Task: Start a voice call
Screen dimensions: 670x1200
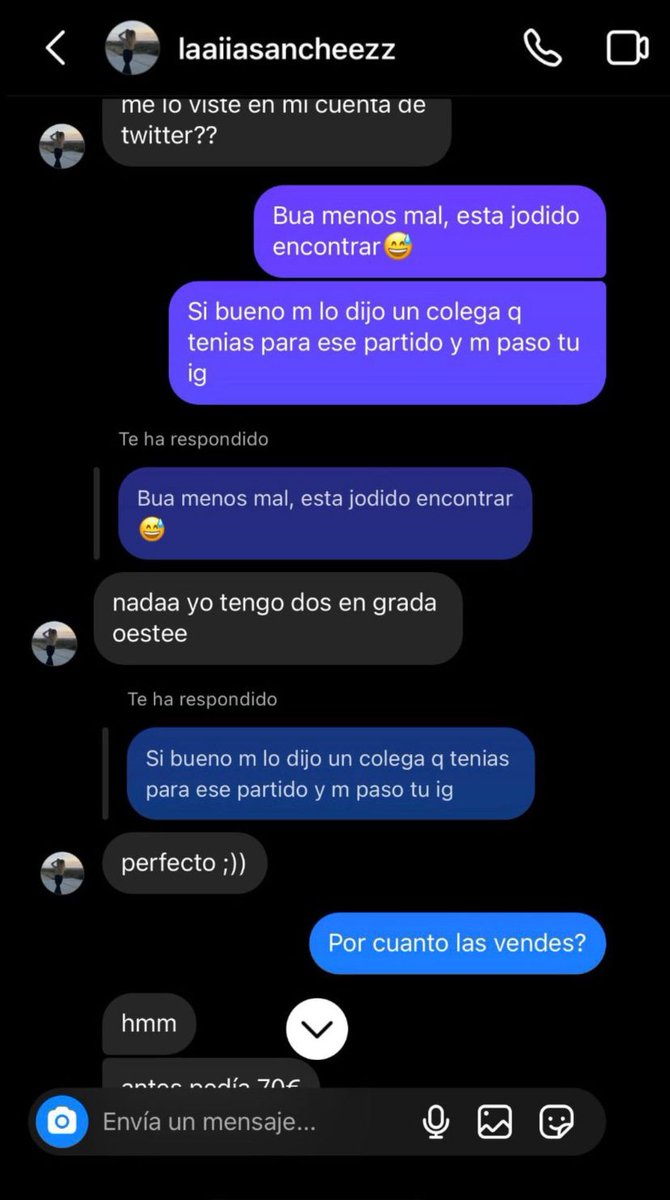Action: (x=543, y=48)
